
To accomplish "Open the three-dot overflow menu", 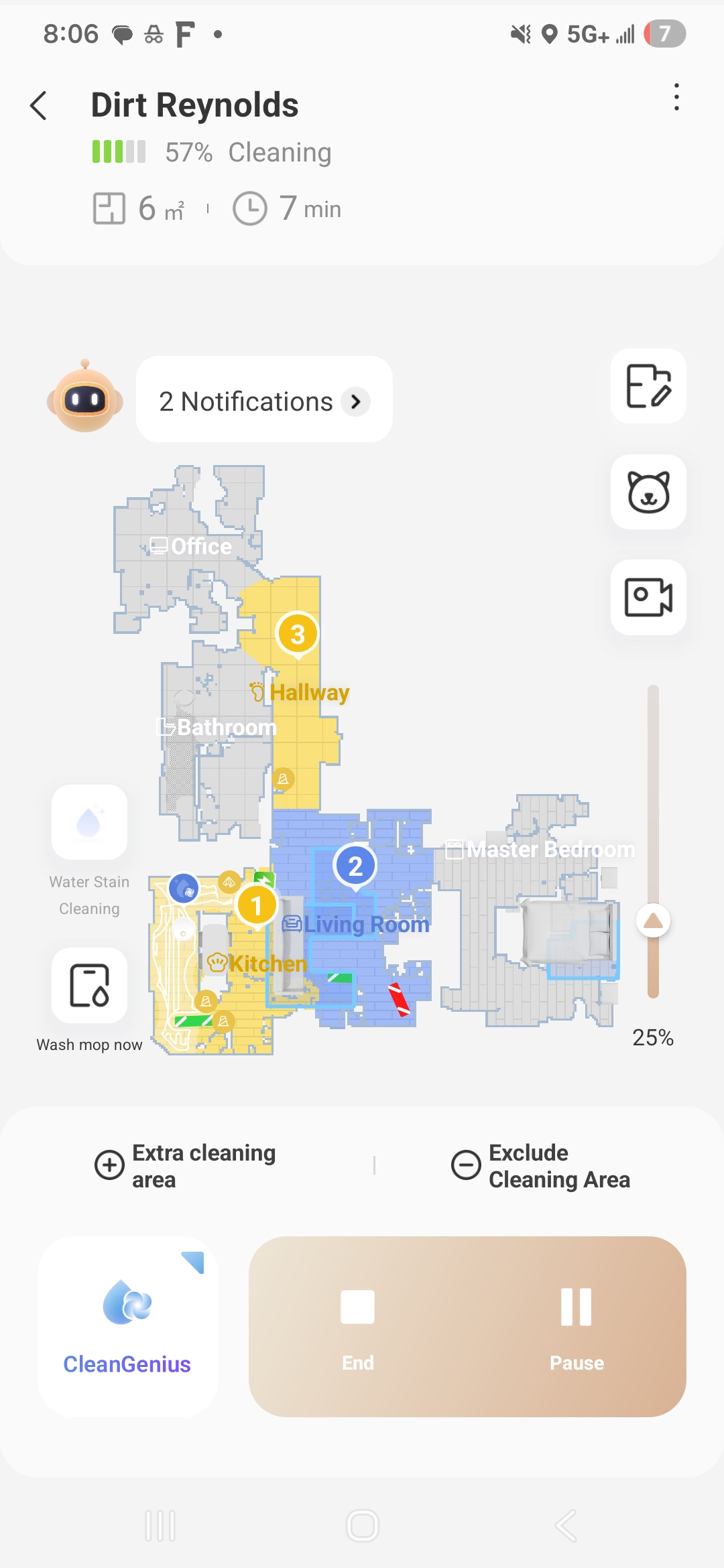I will point(676,98).
